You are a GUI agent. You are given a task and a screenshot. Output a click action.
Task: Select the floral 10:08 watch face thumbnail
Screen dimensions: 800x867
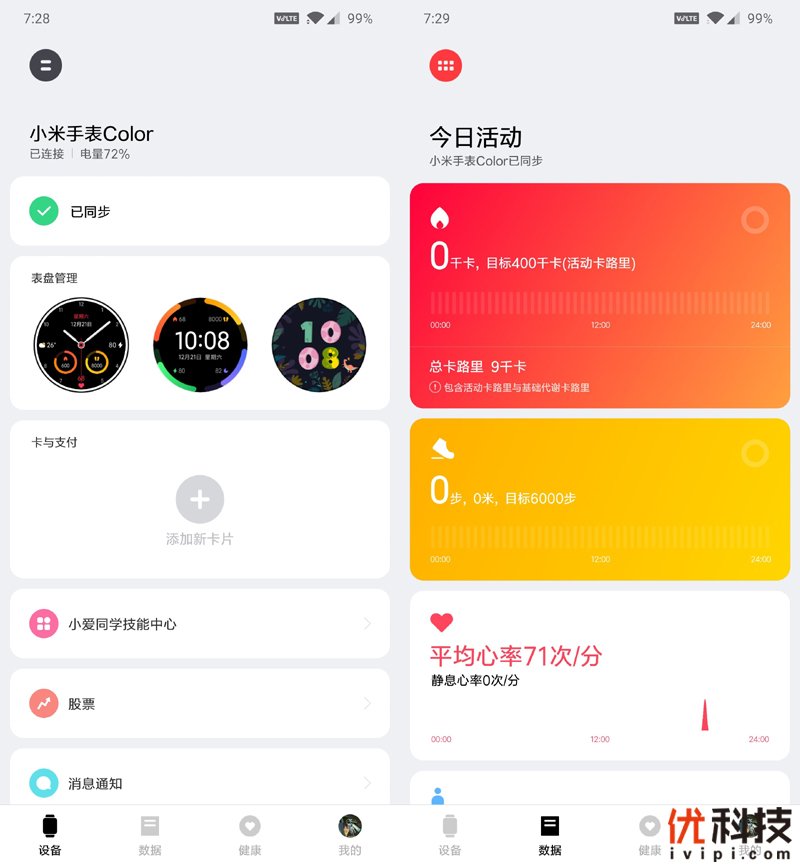pos(319,340)
